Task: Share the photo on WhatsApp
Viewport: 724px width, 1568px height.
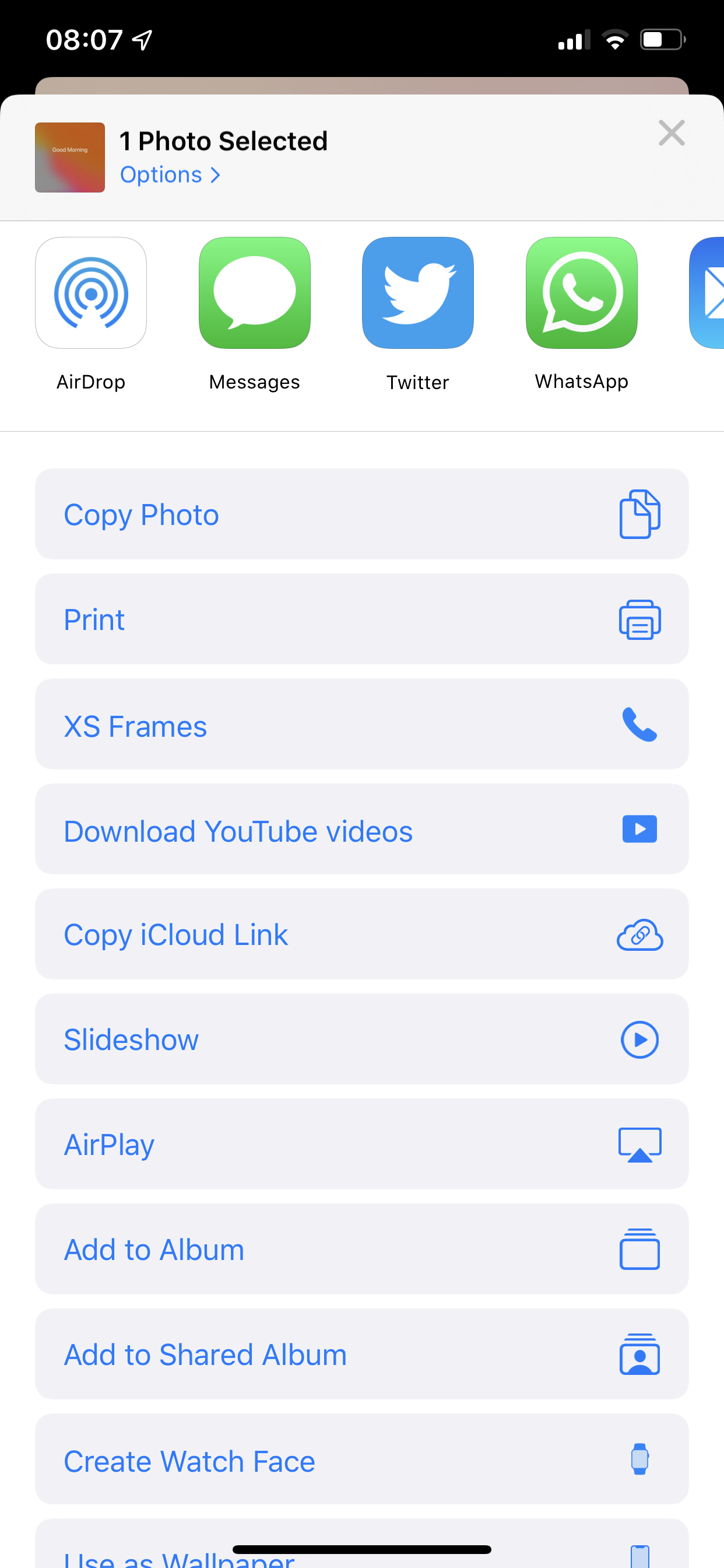Action: point(581,293)
